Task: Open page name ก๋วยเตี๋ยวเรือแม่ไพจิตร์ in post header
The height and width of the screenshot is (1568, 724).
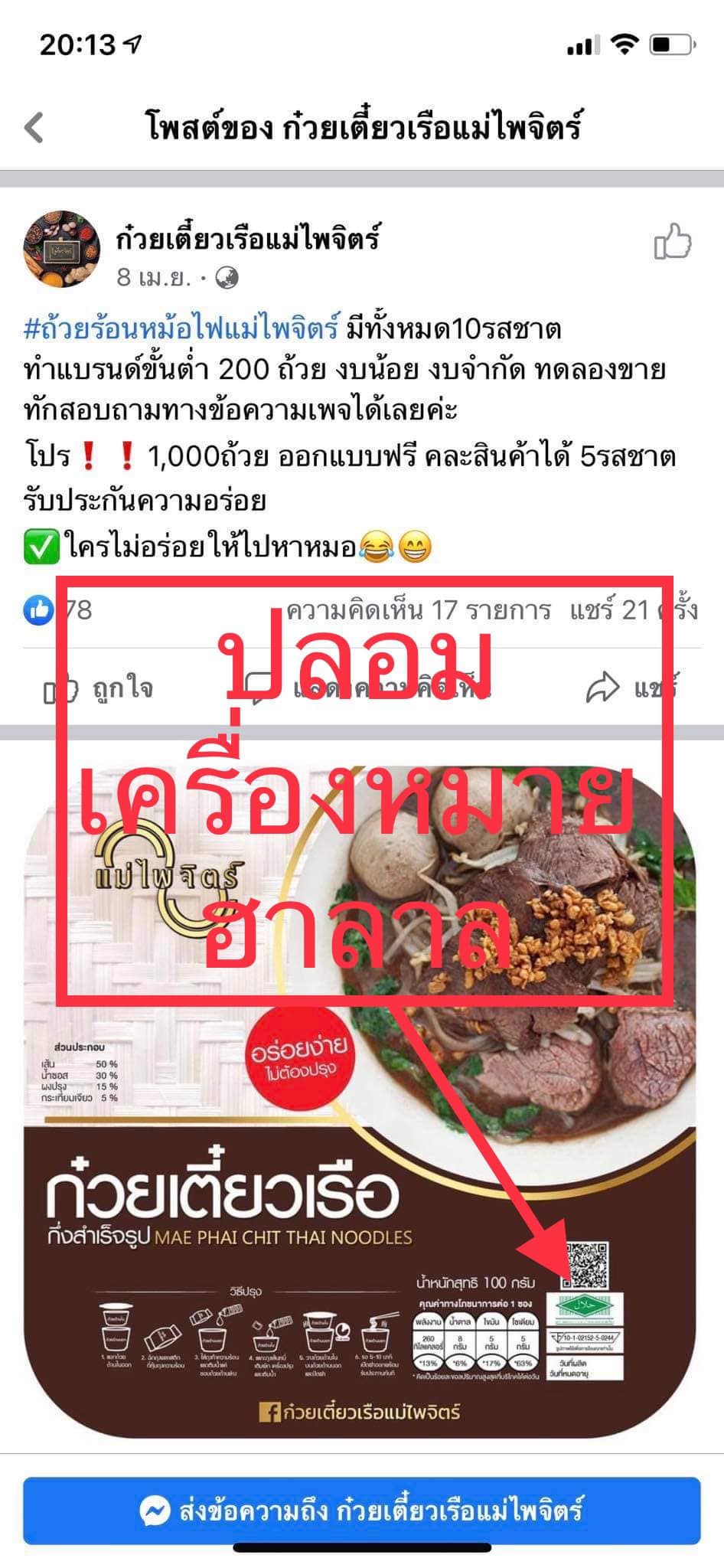Action: (x=247, y=239)
